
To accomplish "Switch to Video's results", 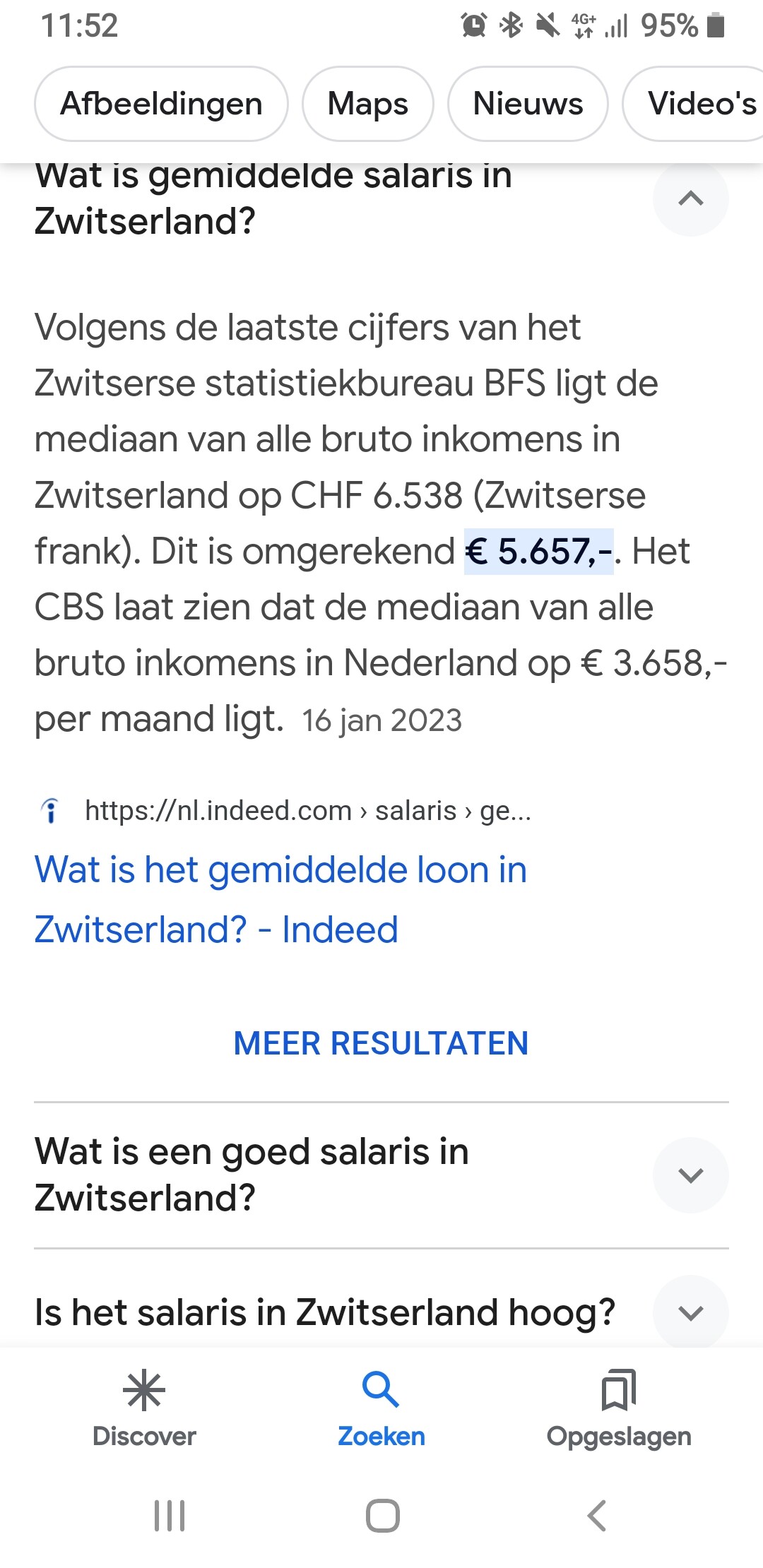I will pos(696,104).
